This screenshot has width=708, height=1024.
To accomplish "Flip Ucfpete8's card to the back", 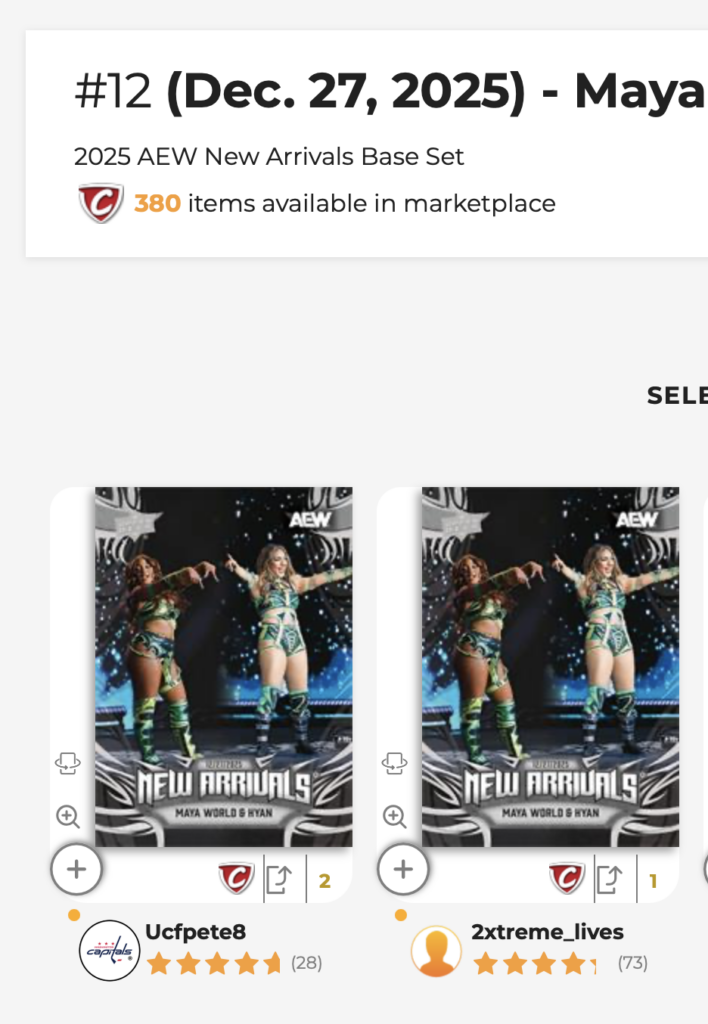I will pyautogui.click(x=67, y=764).
